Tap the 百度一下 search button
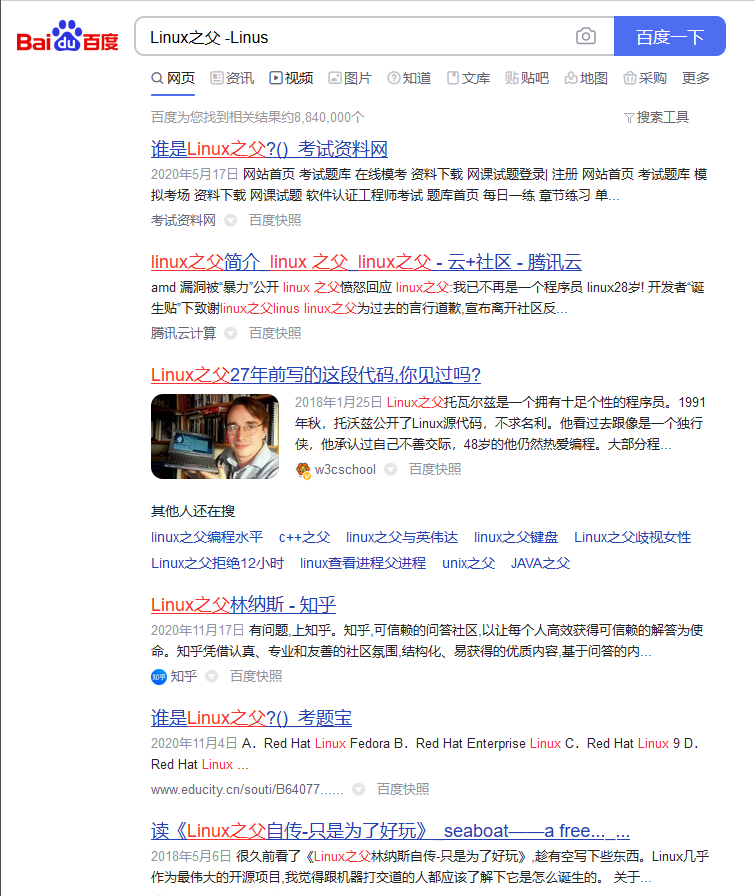 669,37
